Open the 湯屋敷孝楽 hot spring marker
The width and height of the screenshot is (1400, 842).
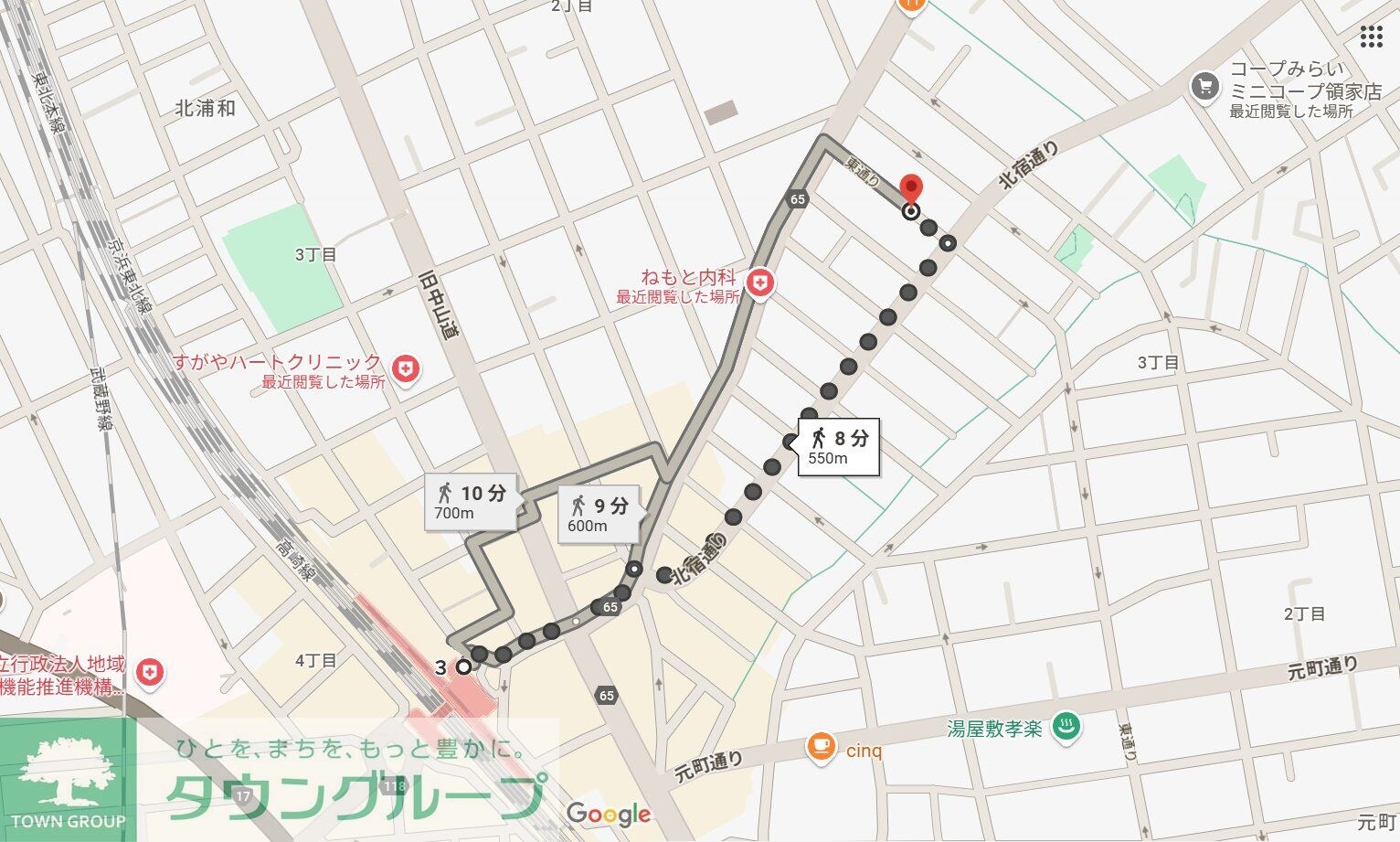pyautogui.click(x=1066, y=728)
